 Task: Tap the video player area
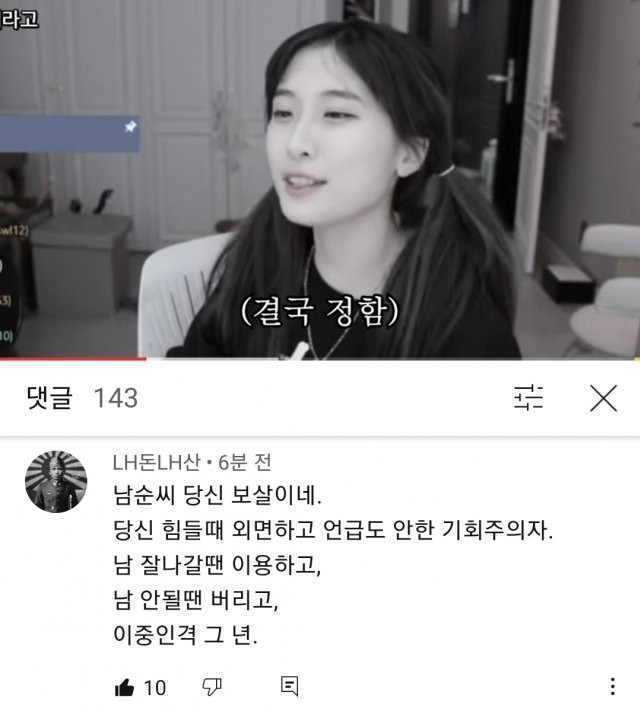pyautogui.click(x=320, y=180)
